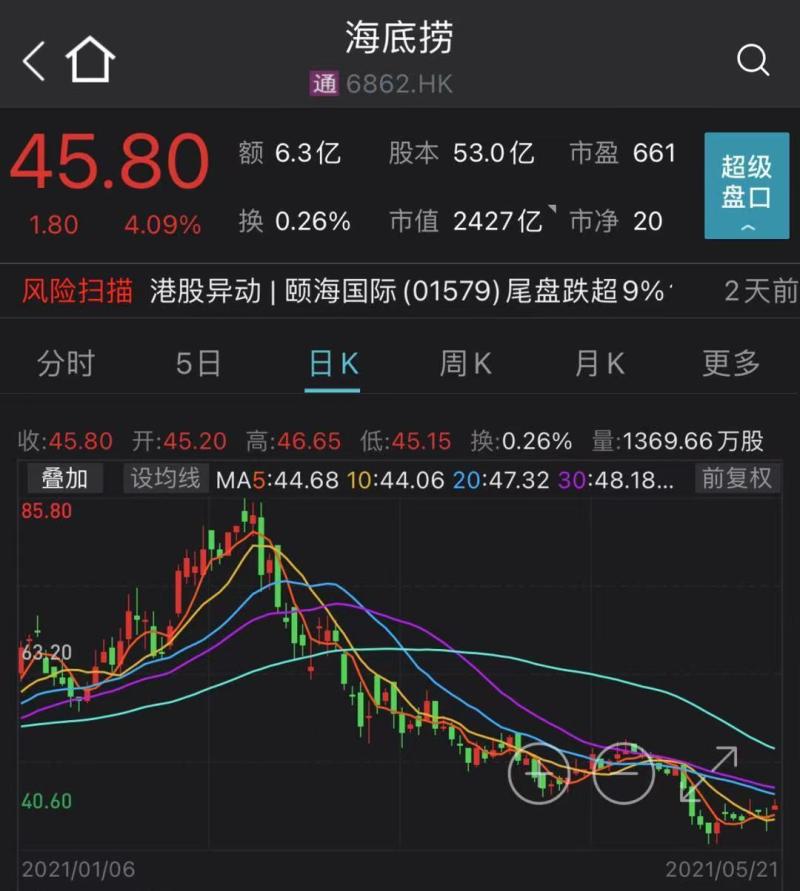This screenshot has height=891, width=800.
Task: Switch to the 月K chart tab
Action: click(x=599, y=364)
